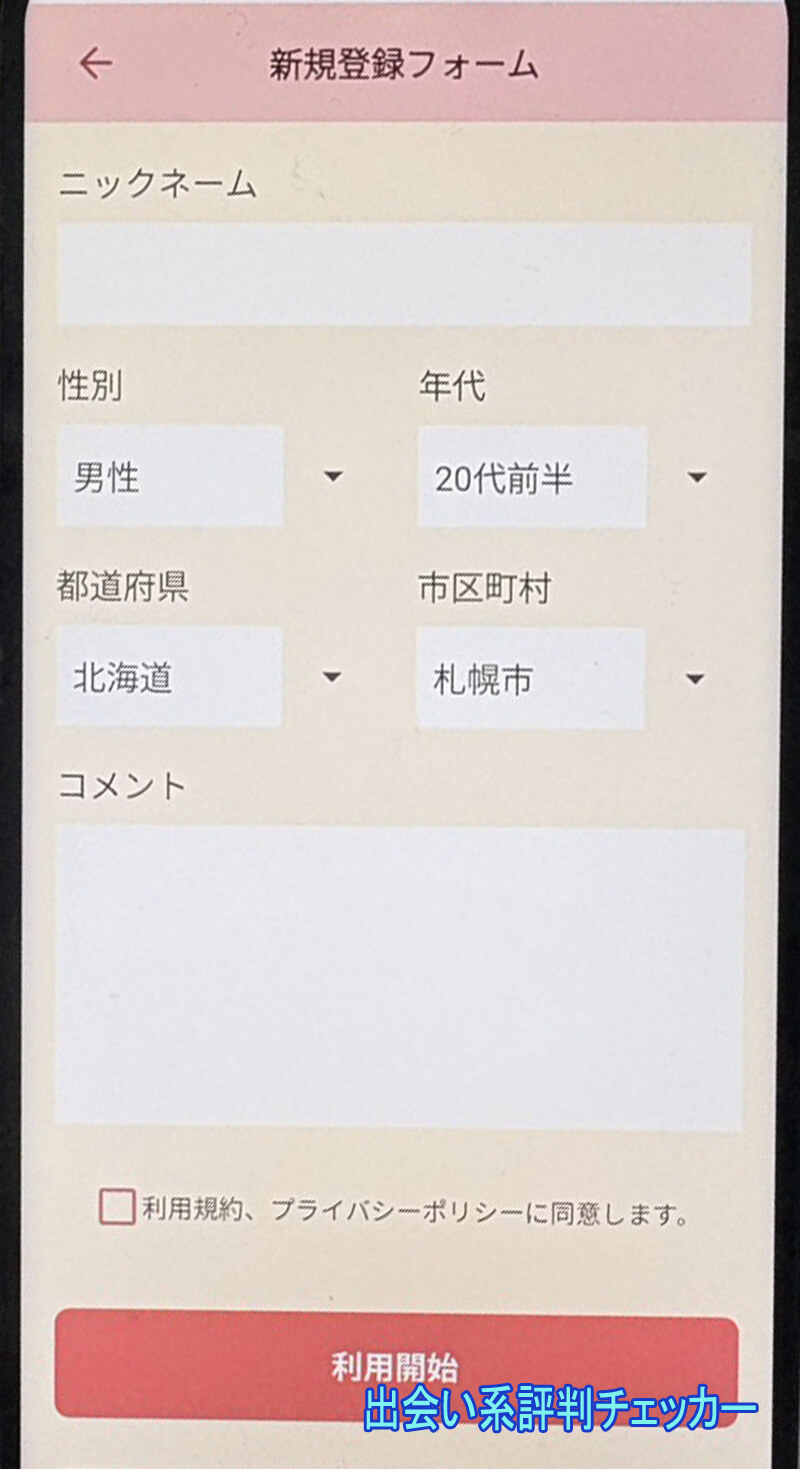
Task: Tap the ニックネーム text field
Action: 403,275
